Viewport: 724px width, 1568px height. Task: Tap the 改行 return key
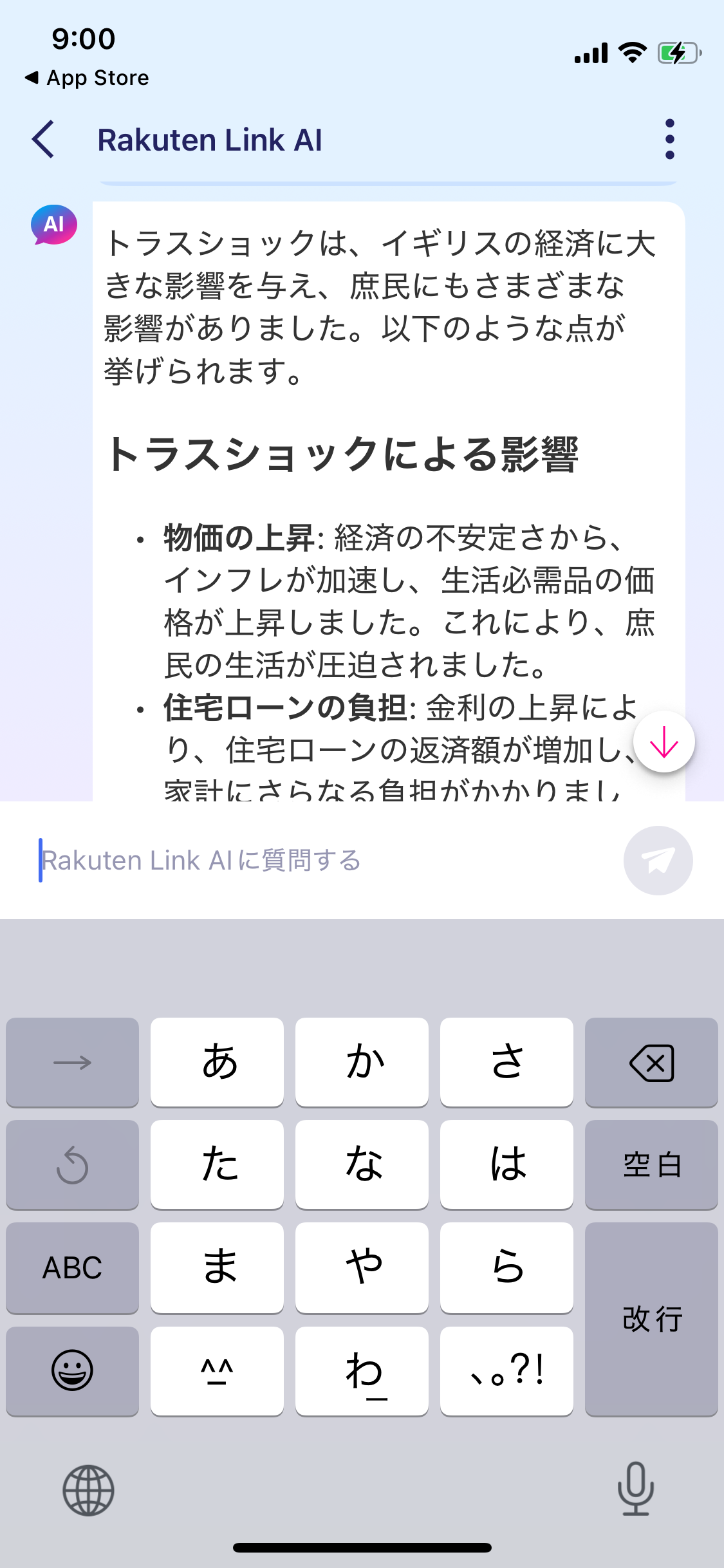tap(651, 1319)
